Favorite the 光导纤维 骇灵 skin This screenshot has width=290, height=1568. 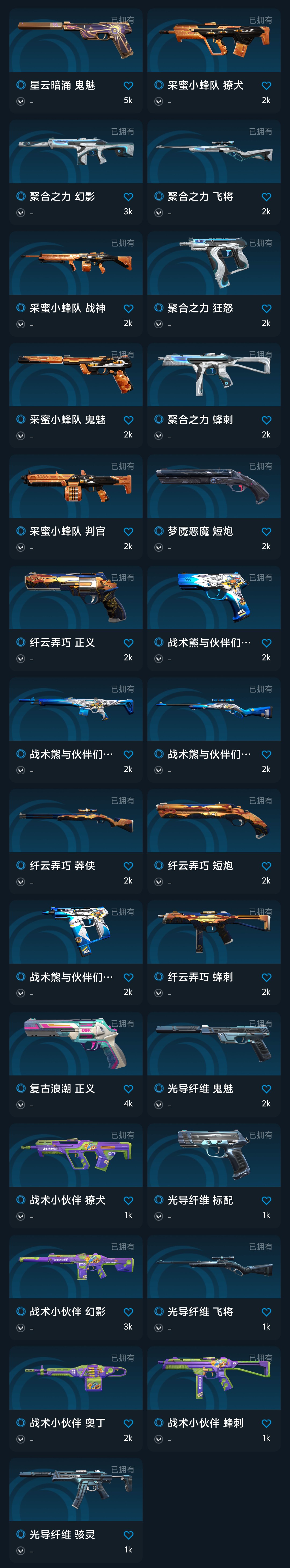[128, 1534]
